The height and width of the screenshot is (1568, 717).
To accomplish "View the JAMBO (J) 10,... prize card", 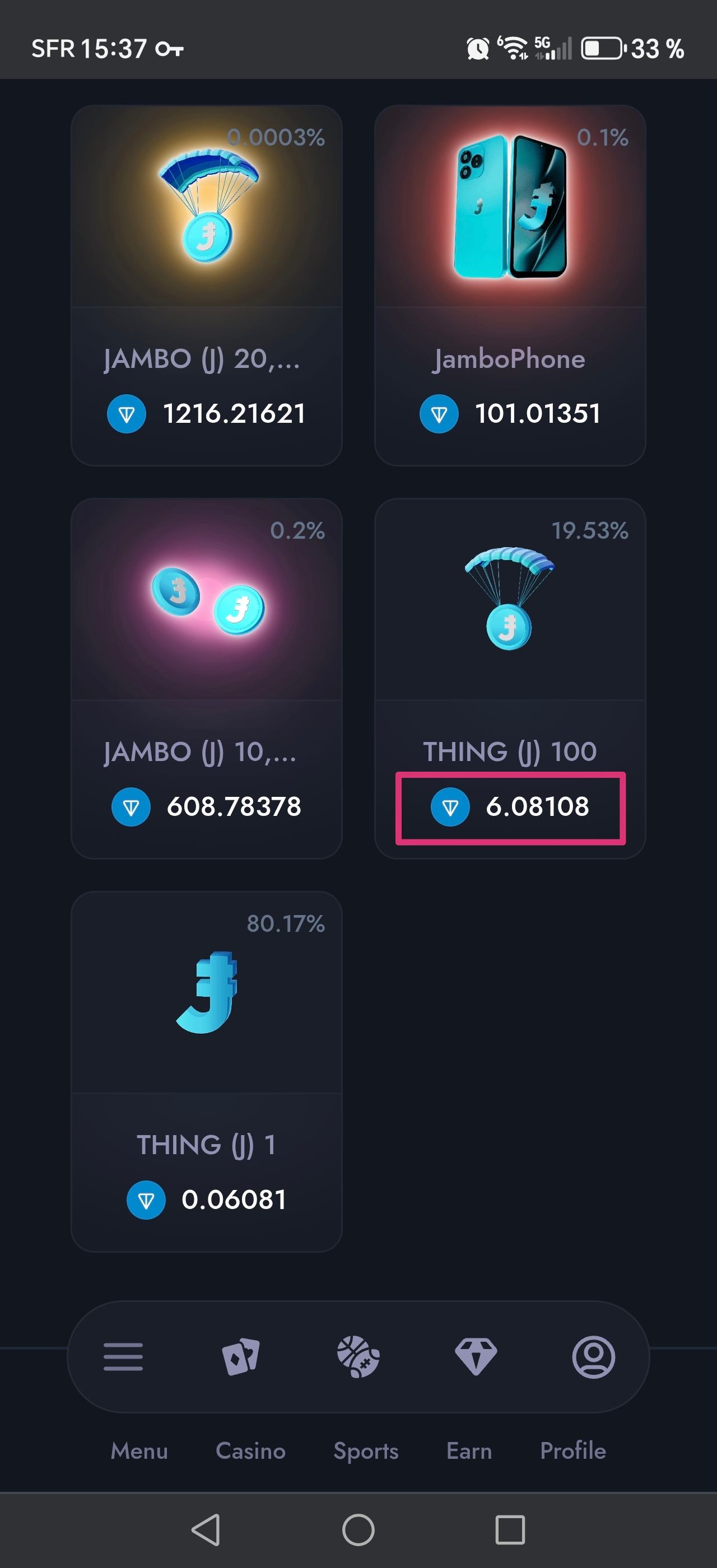I will tap(206, 678).
